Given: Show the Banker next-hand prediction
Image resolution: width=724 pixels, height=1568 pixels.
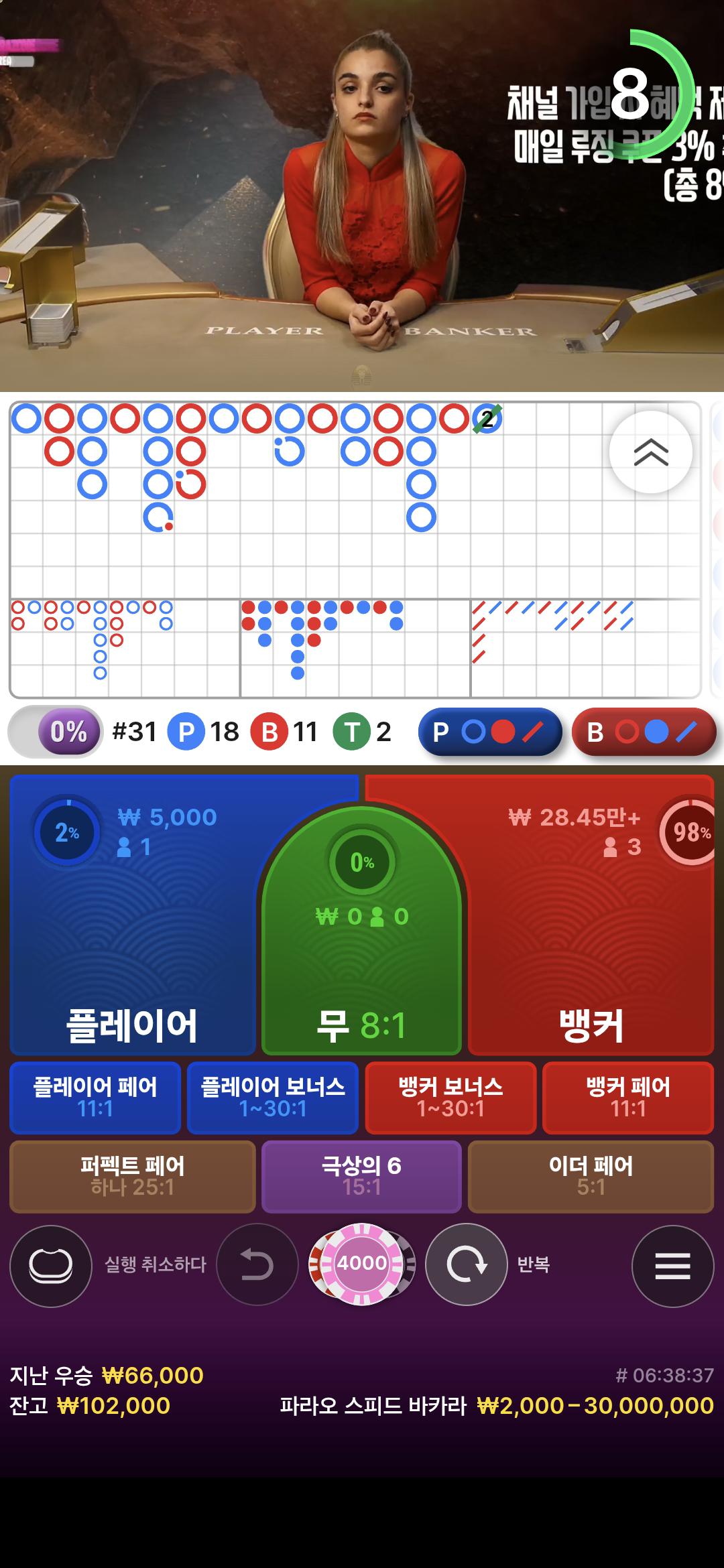Looking at the screenshot, I should [x=644, y=732].
